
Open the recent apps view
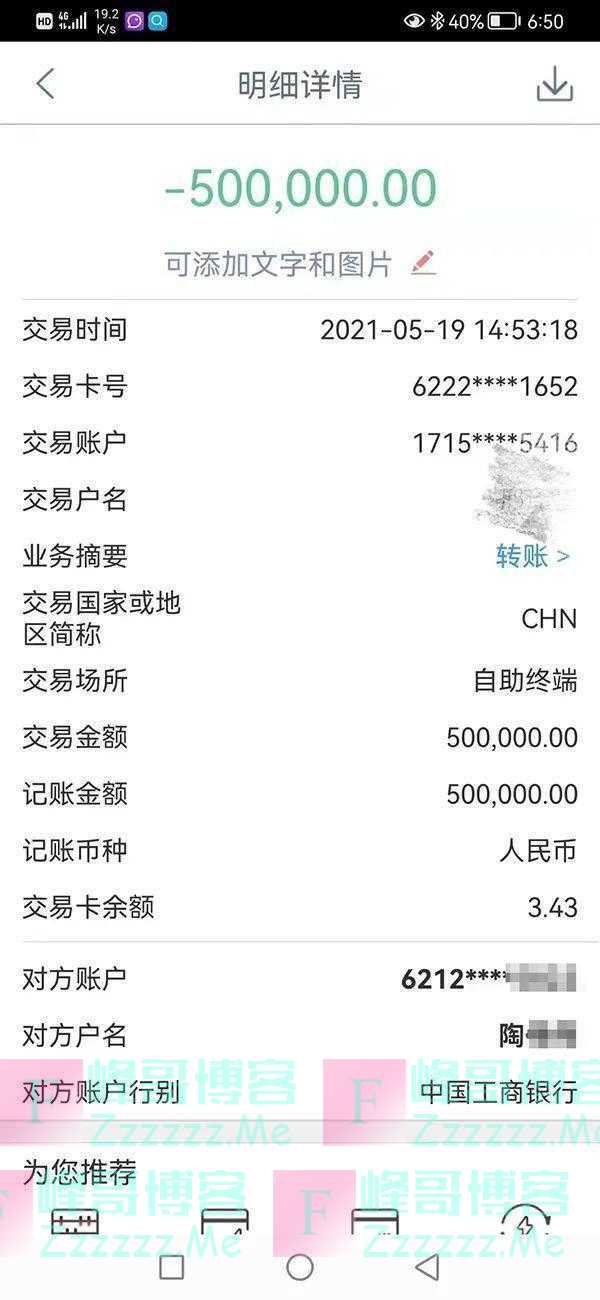(172, 1267)
